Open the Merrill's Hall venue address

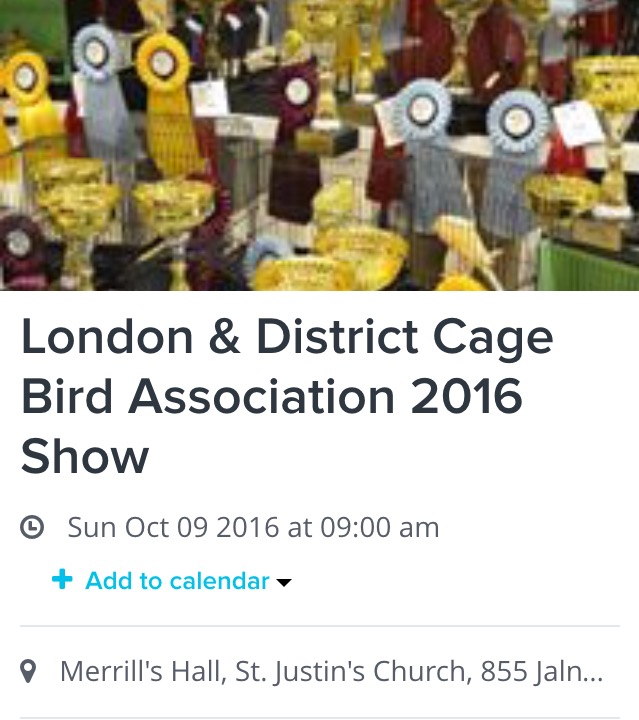coord(330,671)
